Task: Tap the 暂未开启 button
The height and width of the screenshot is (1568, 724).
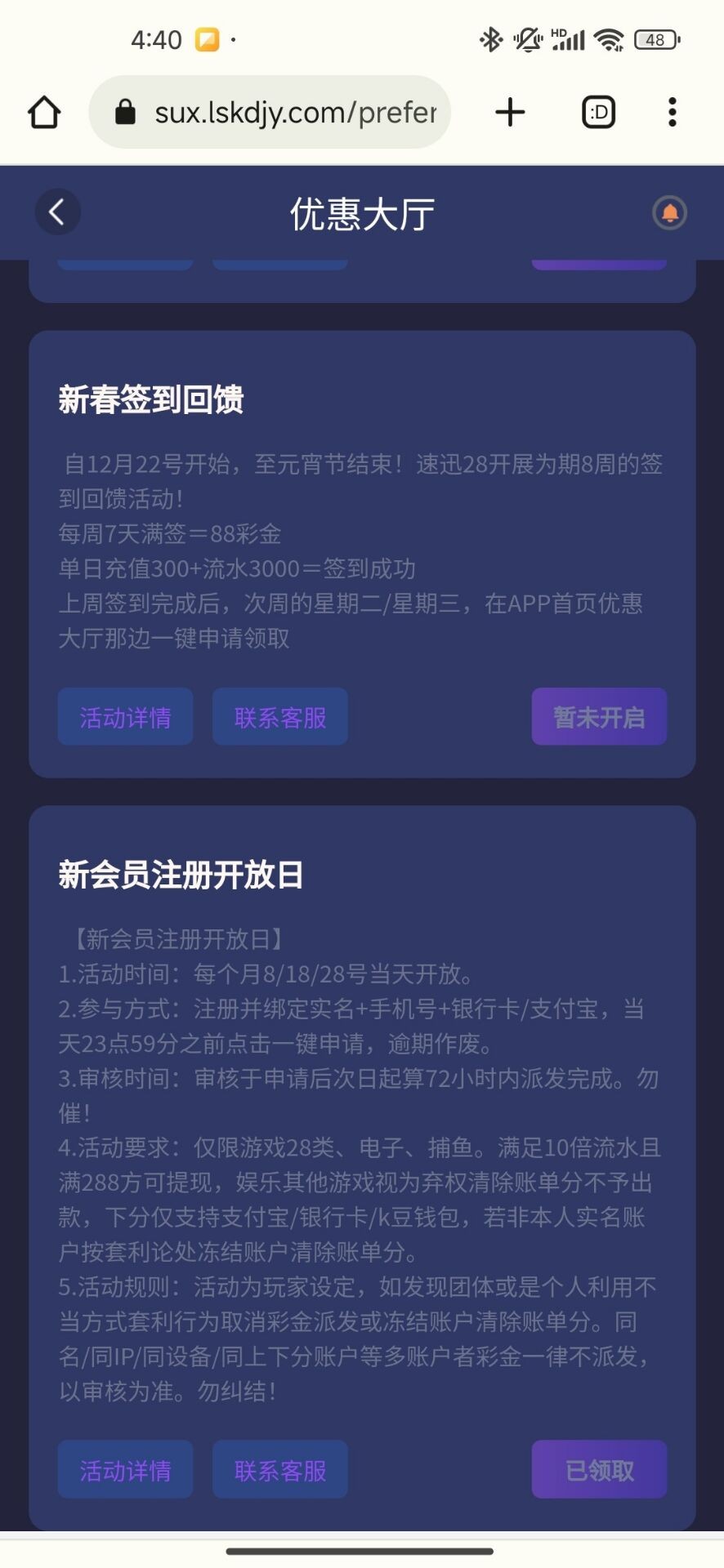Action: (599, 716)
